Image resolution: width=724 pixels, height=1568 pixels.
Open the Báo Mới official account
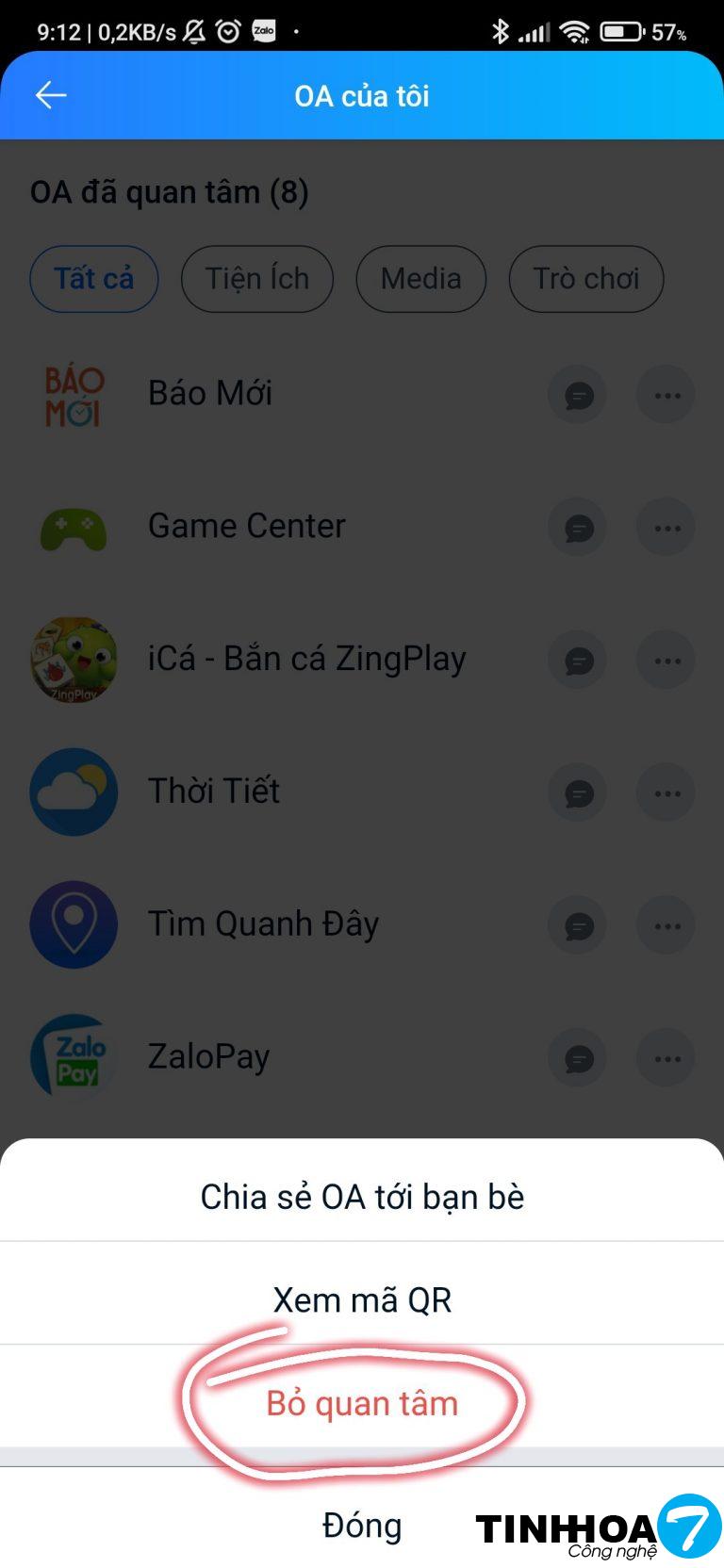[x=210, y=394]
